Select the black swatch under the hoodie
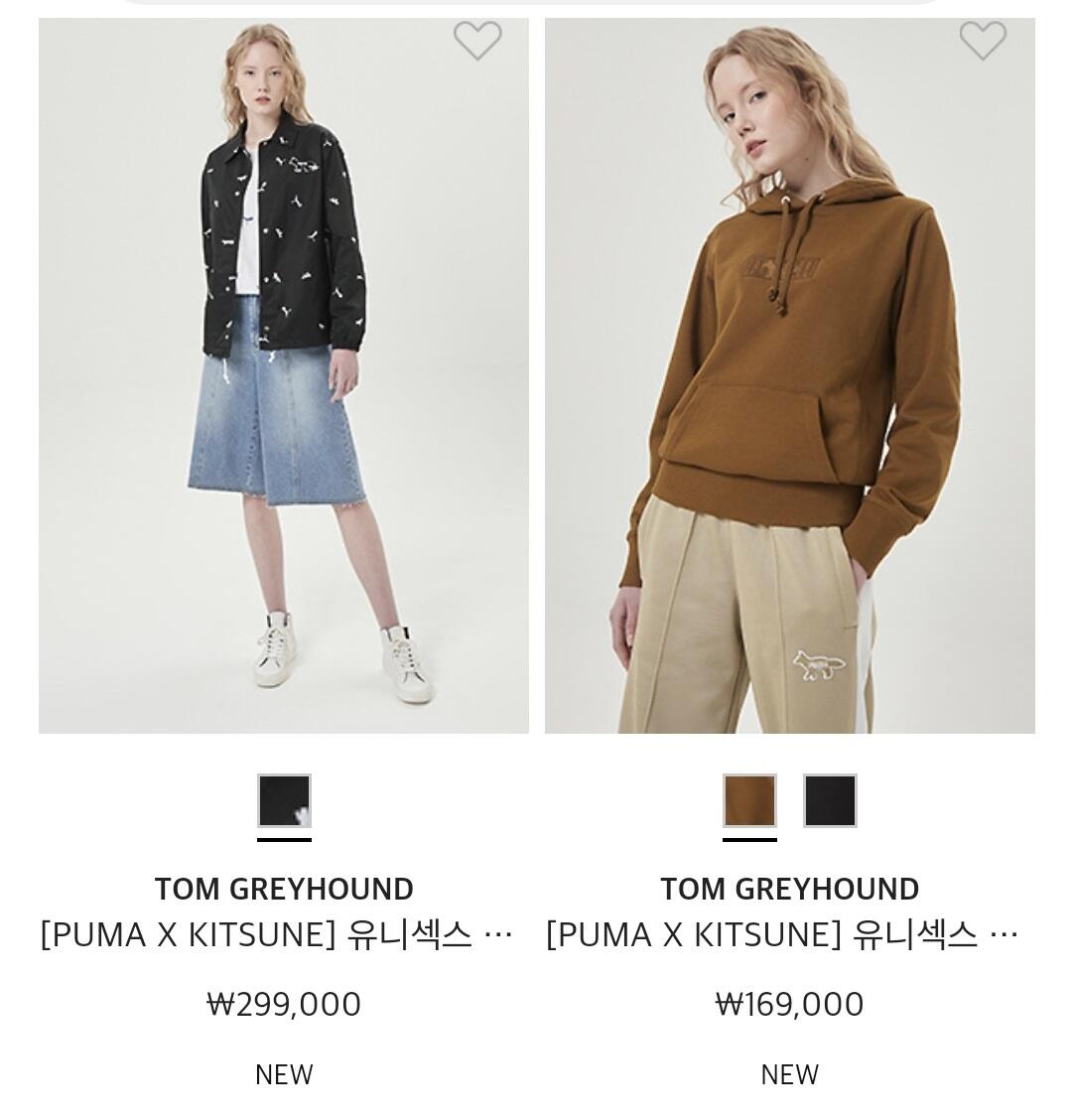Viewport: 1072px width, 1120px height. point(830,800)
